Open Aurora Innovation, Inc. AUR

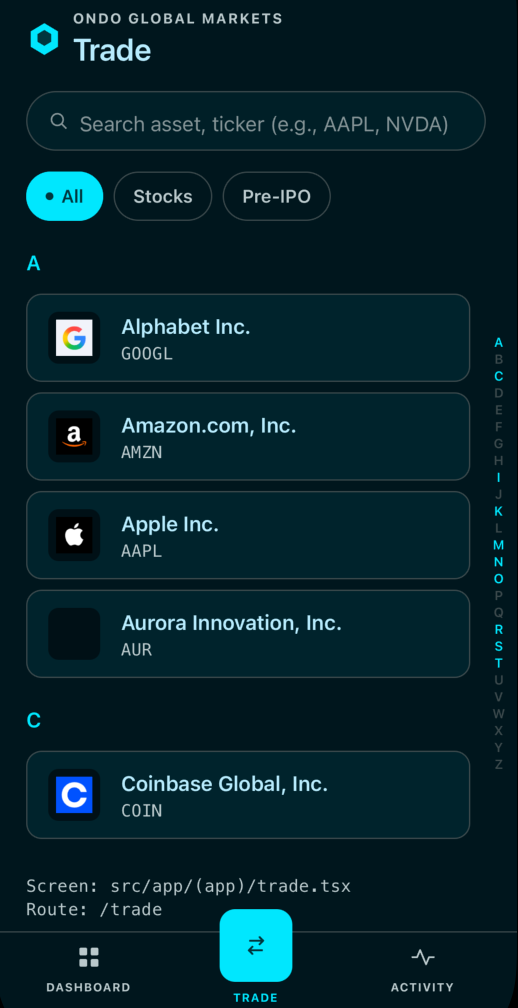[x=248, y=634]
